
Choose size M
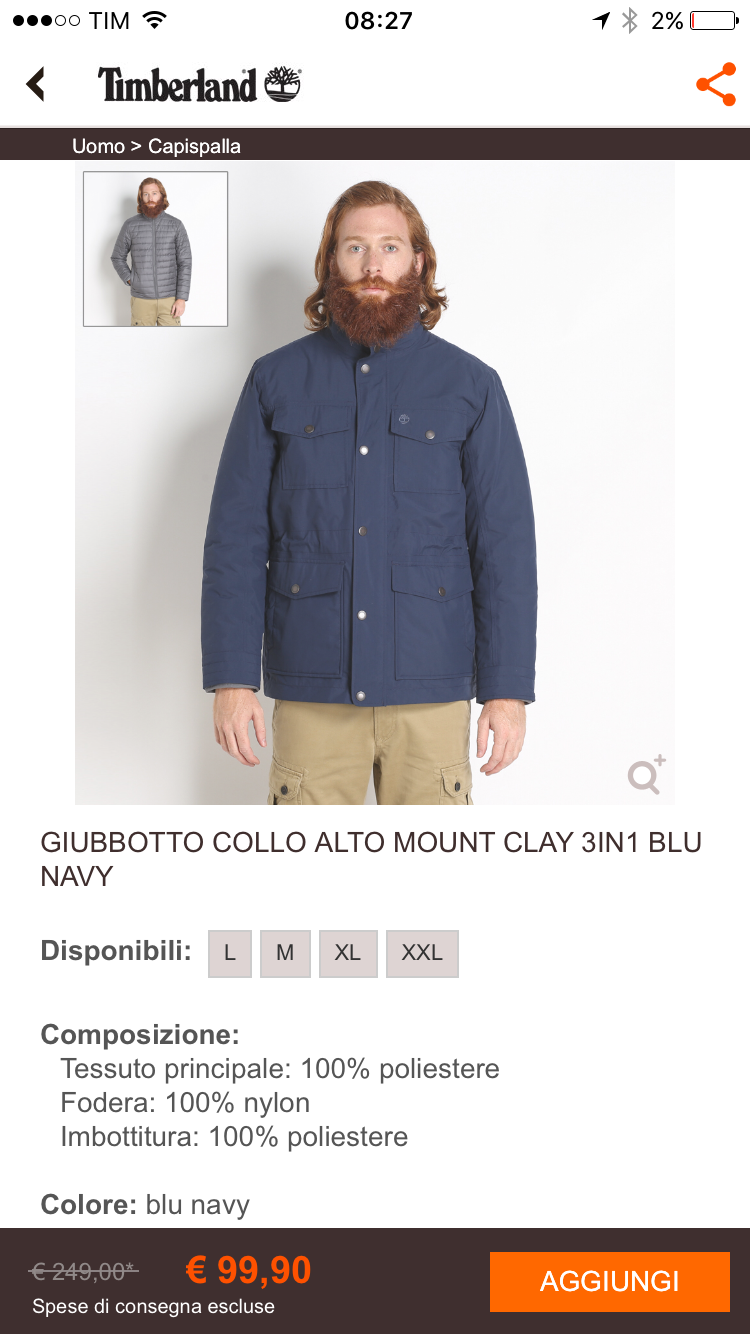(x=285, y=953)
